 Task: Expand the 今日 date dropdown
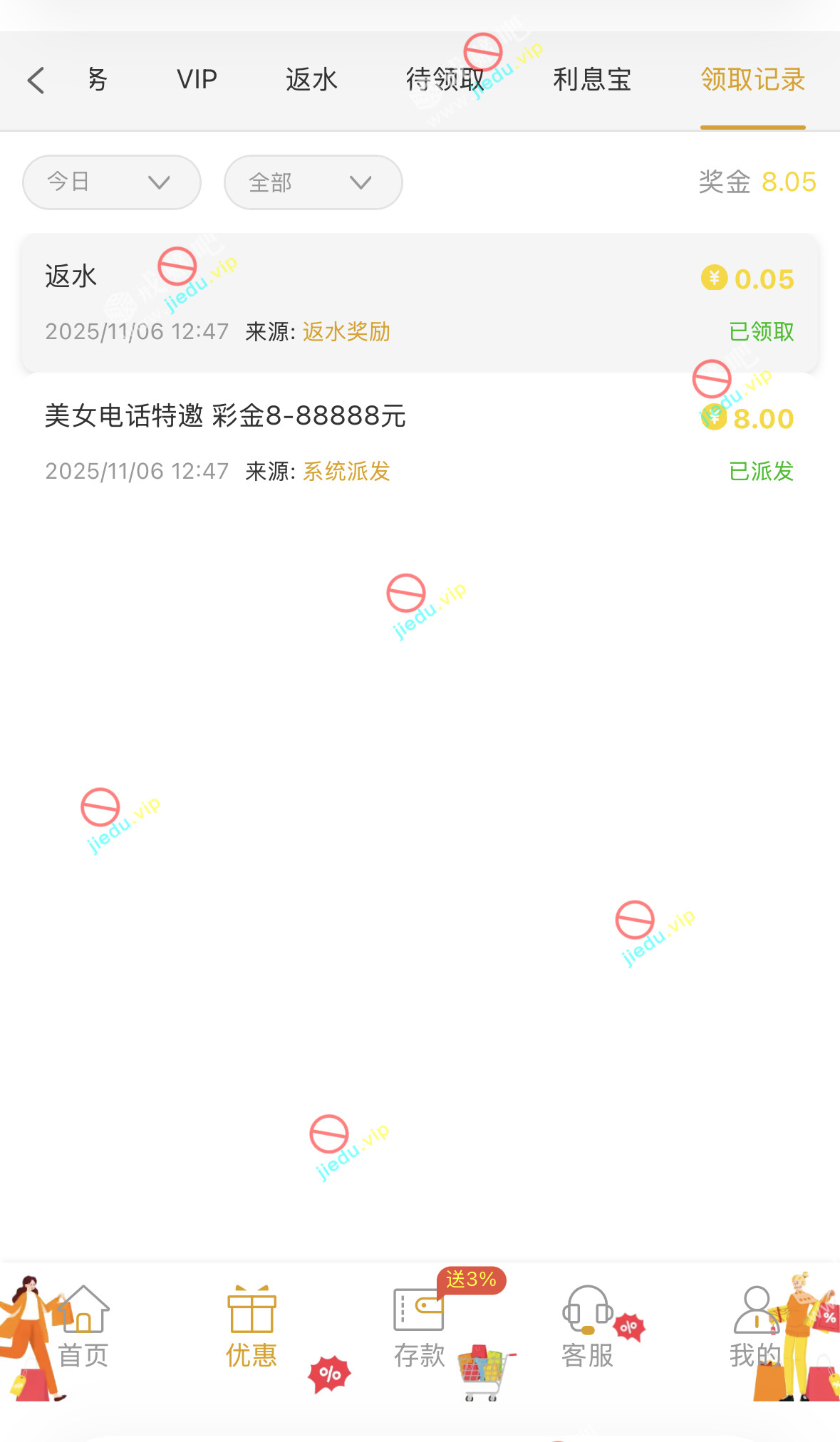112,182
